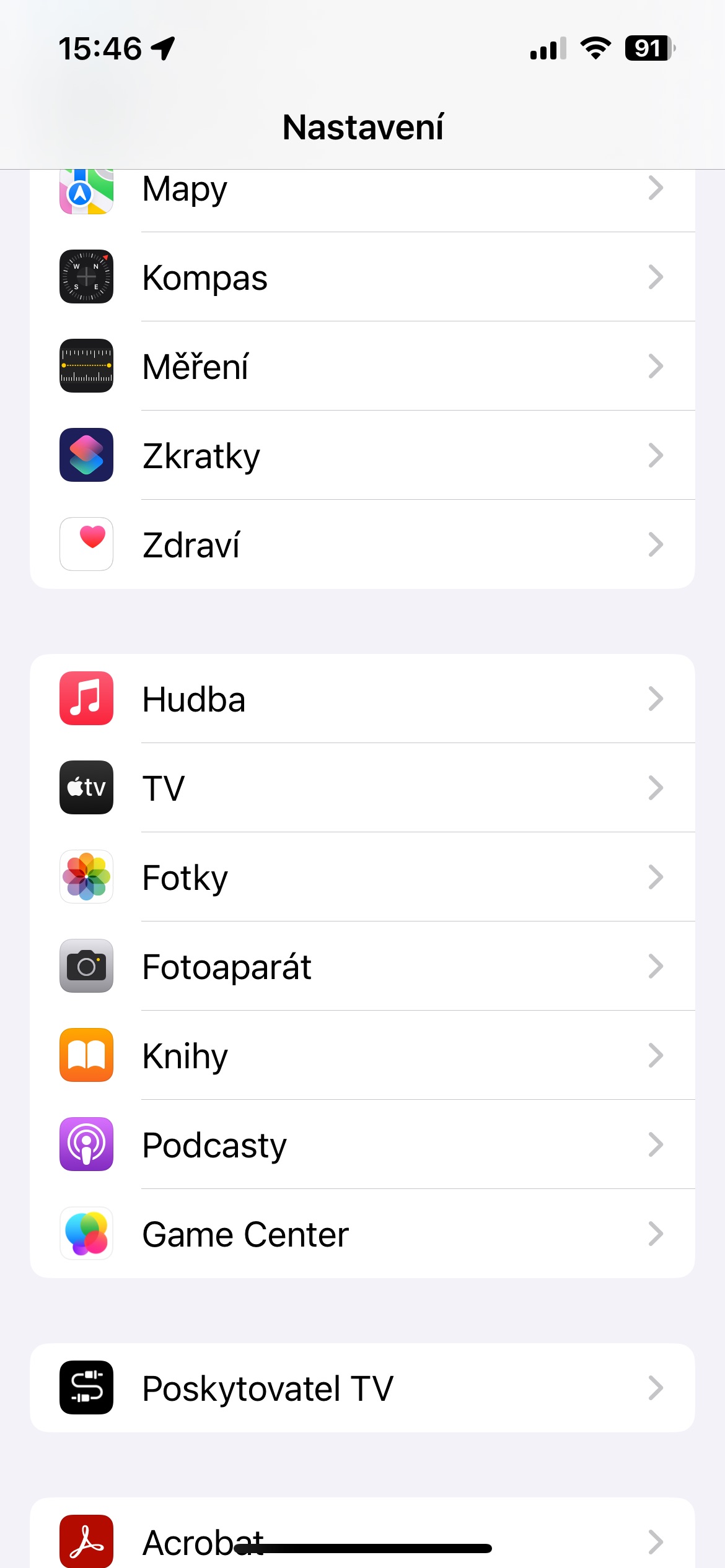The image size is (725, 1568).
Task: Open the Kompas settings row
Action: pos(362,277)
